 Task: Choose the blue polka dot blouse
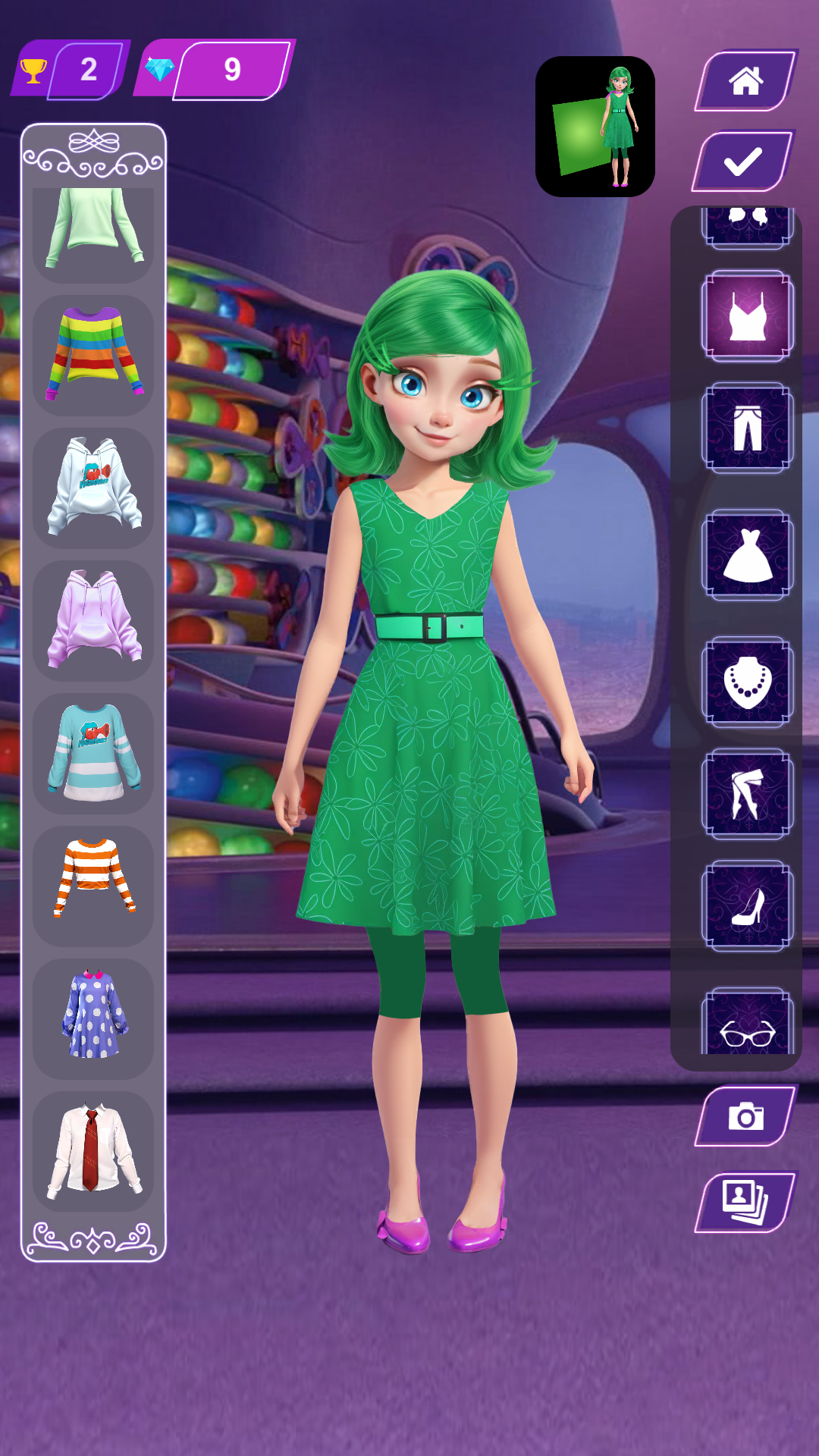pos(93,1018)
